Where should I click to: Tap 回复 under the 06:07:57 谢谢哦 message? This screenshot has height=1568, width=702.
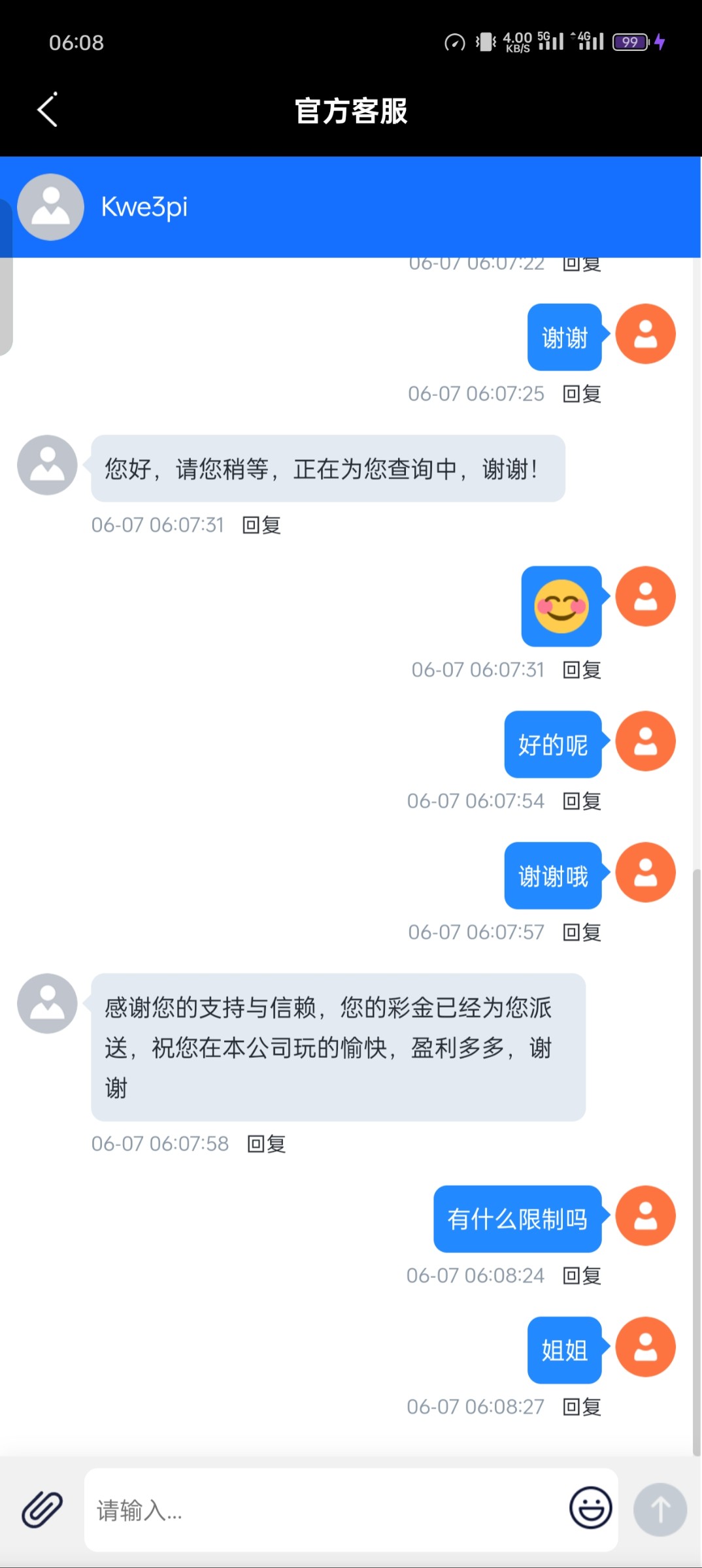[x=582, y=932]
